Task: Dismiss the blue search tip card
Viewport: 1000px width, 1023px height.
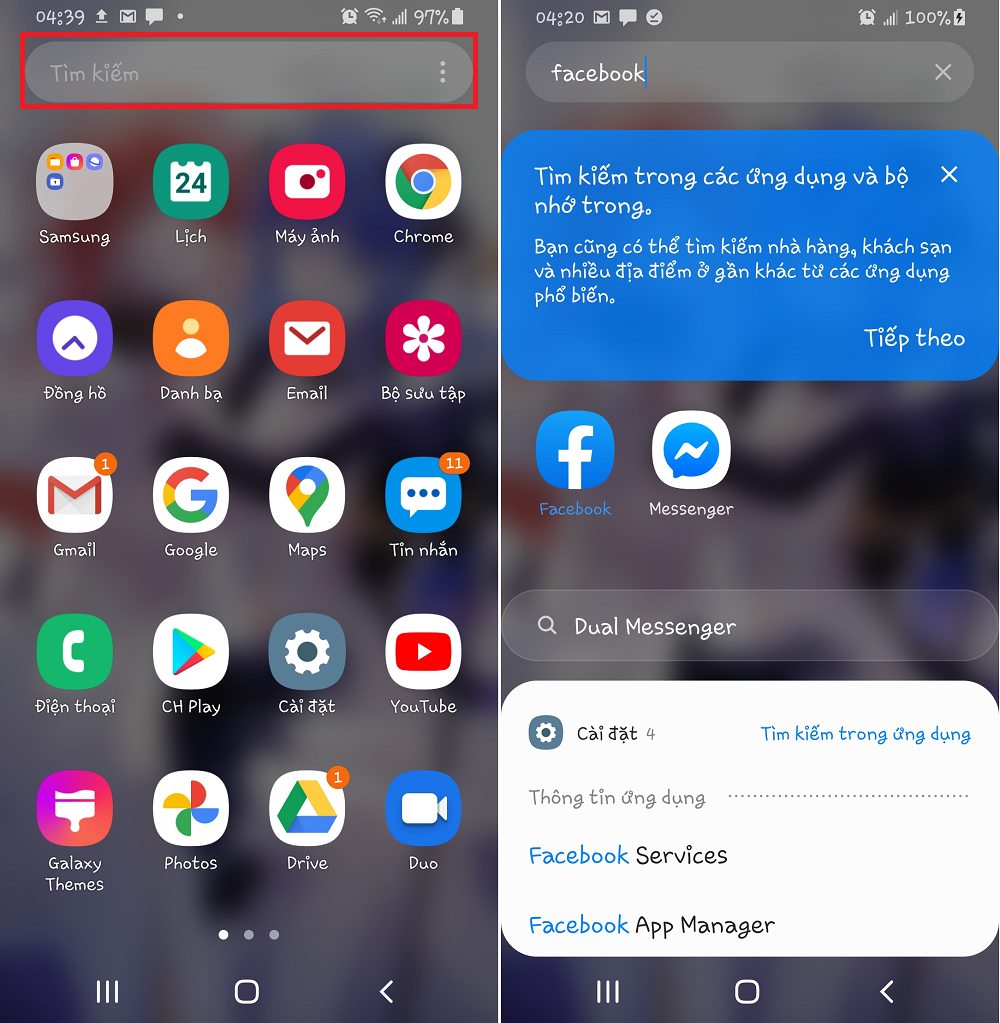Action: point(949,175)
